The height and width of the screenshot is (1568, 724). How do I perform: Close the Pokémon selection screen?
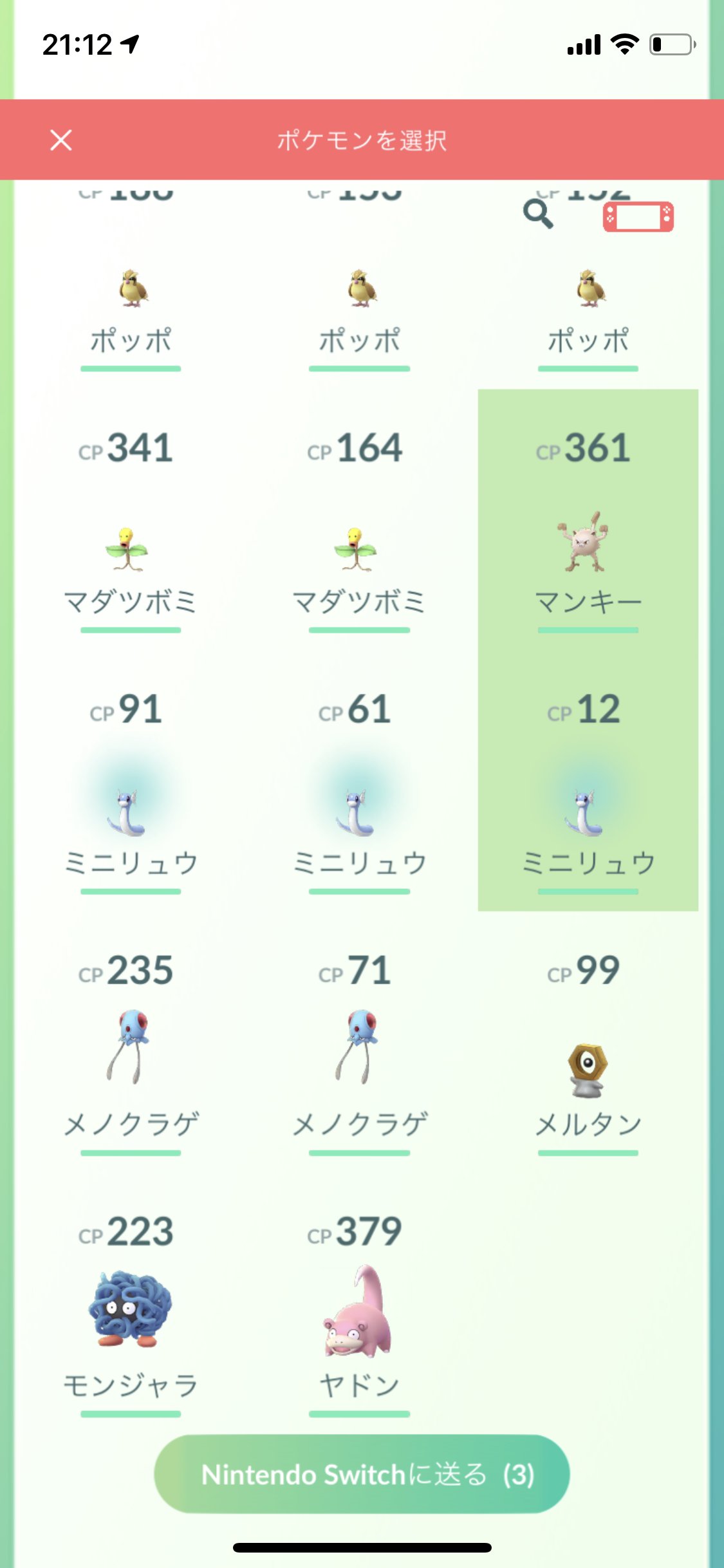[x=61, y=140]
